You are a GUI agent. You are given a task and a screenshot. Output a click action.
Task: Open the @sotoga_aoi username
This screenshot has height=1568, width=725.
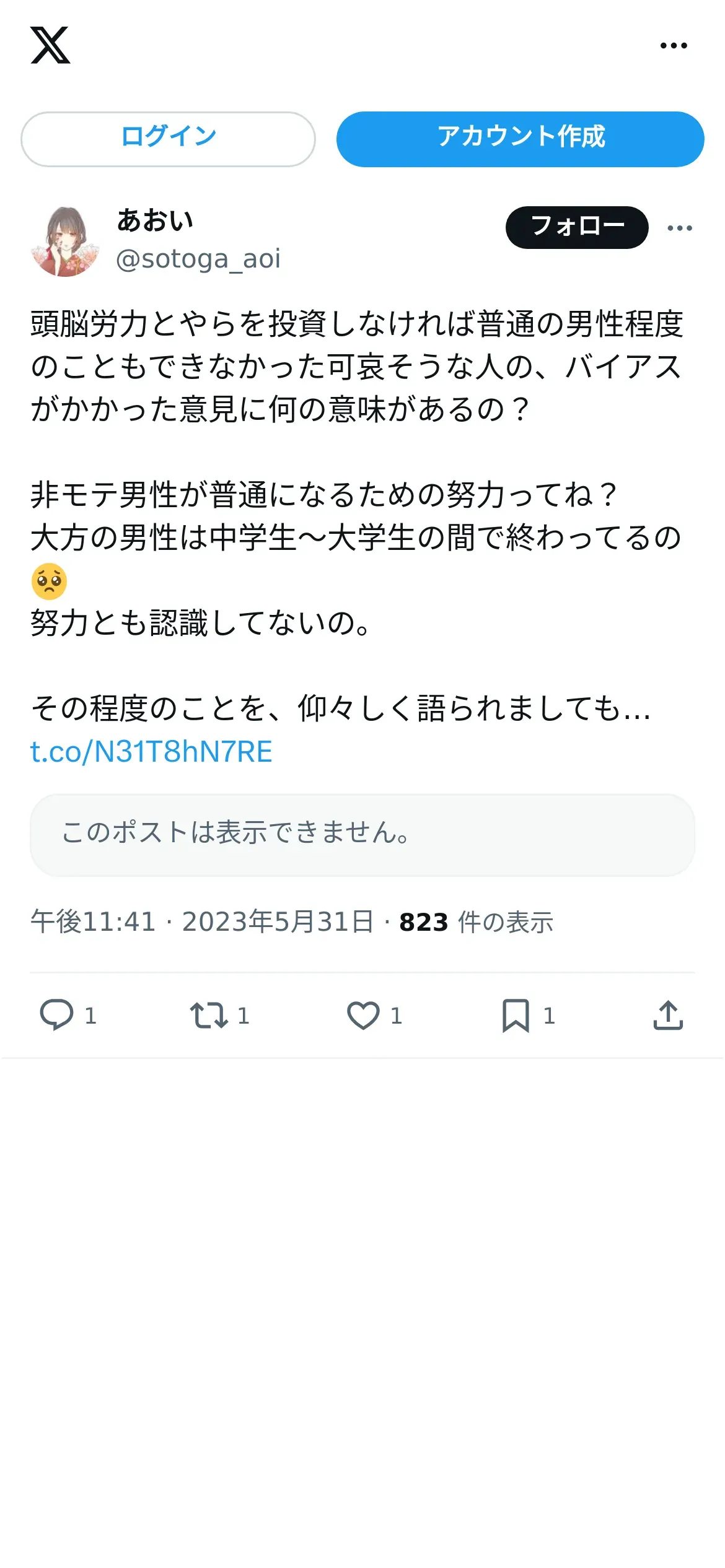point(198,259)
